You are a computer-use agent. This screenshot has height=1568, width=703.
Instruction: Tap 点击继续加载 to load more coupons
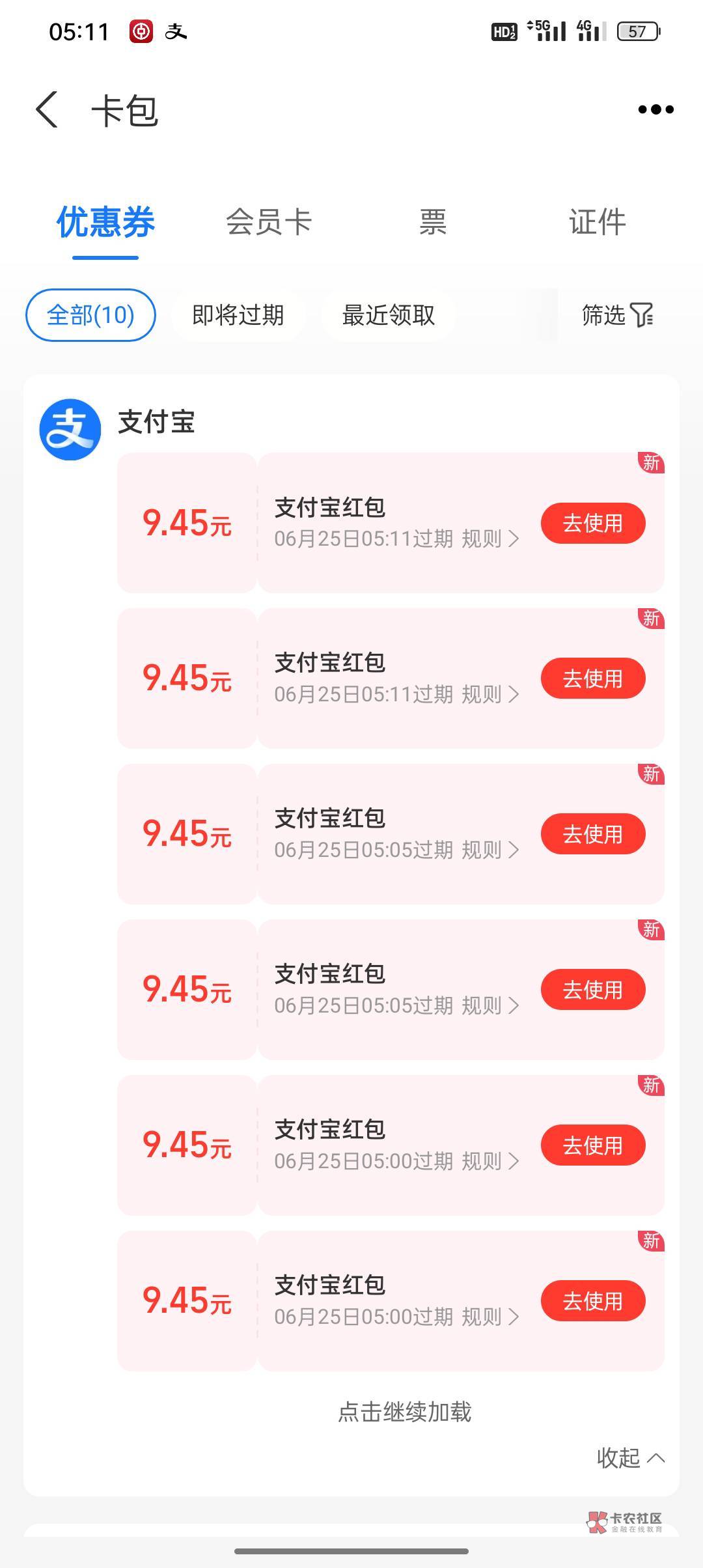point(404,1412)
